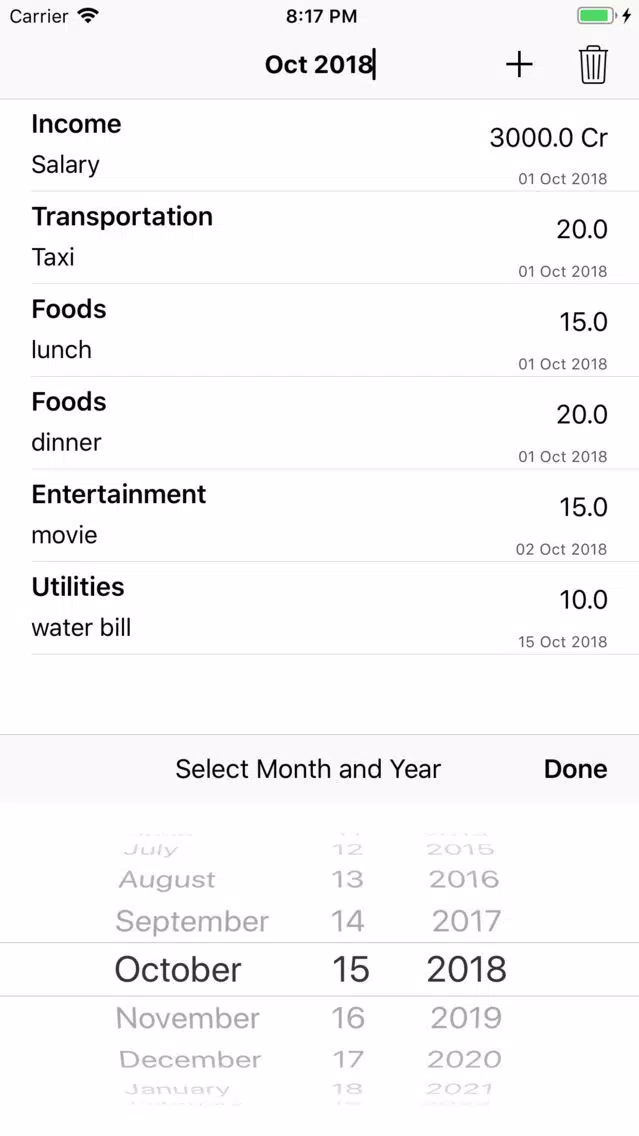Viewport: 639px width, 1136px height.
Task: Pick day 14 in the picker
Action: coord(348,922)
